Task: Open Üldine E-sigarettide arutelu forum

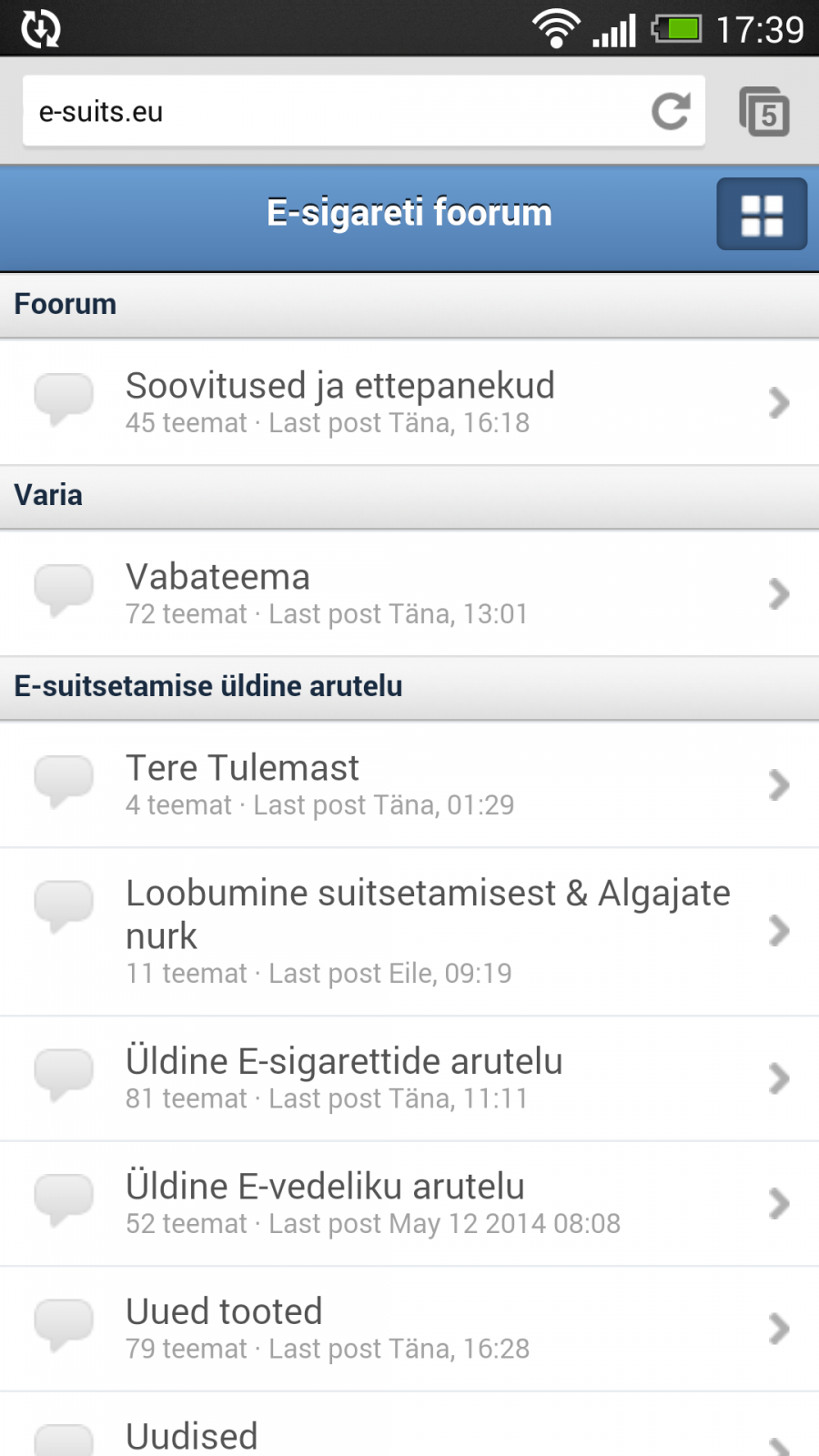Action: [409, 1078]
